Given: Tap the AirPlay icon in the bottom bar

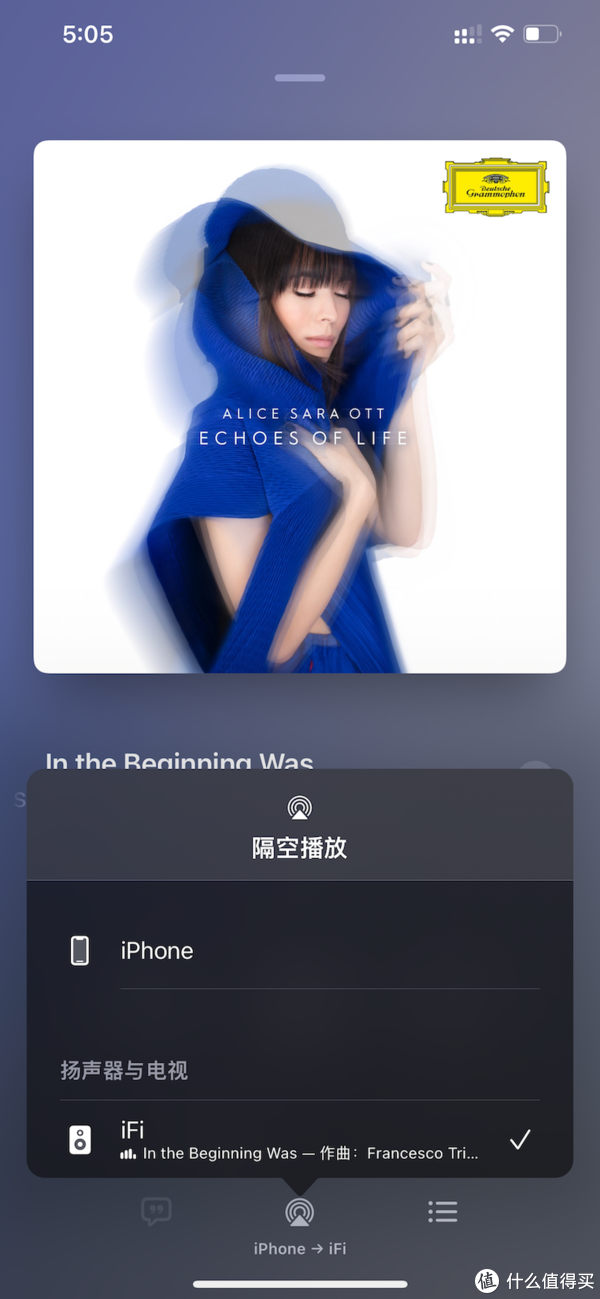Looking at the screenshot, I should click(x=299, y=1212).
